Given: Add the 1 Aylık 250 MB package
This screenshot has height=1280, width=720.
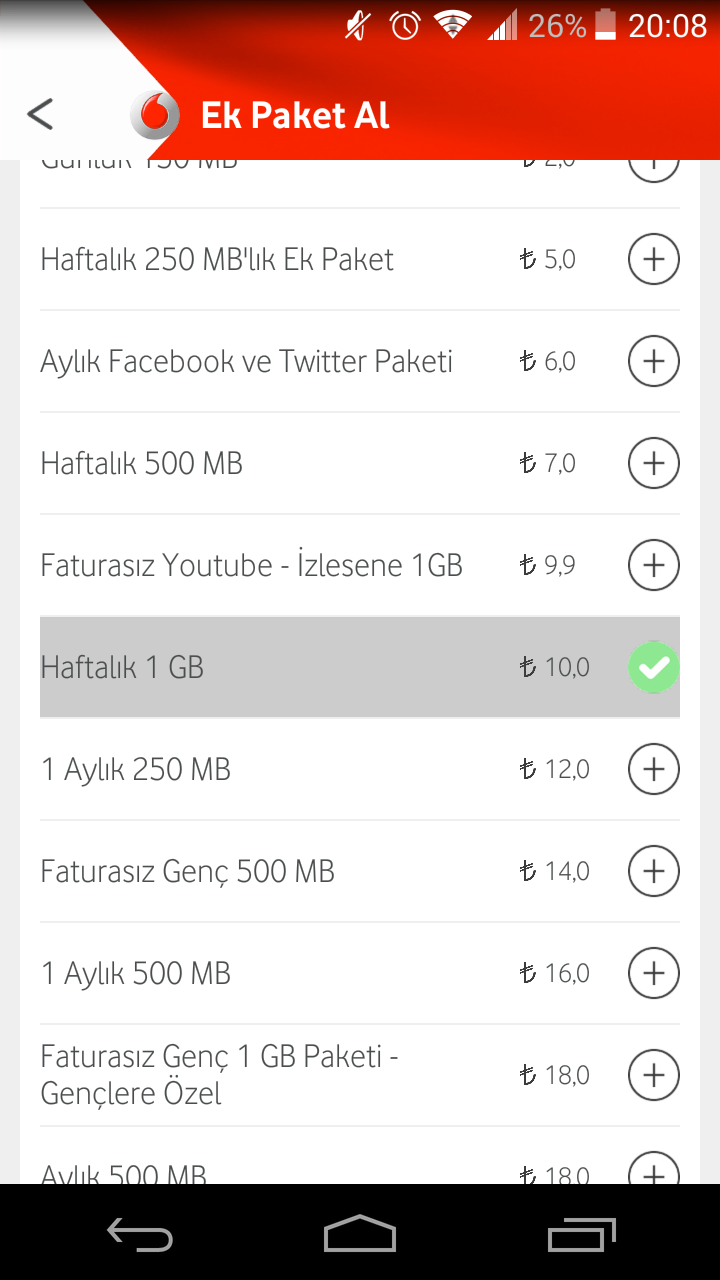Looking at the screenshot, I should coord(654,769).
